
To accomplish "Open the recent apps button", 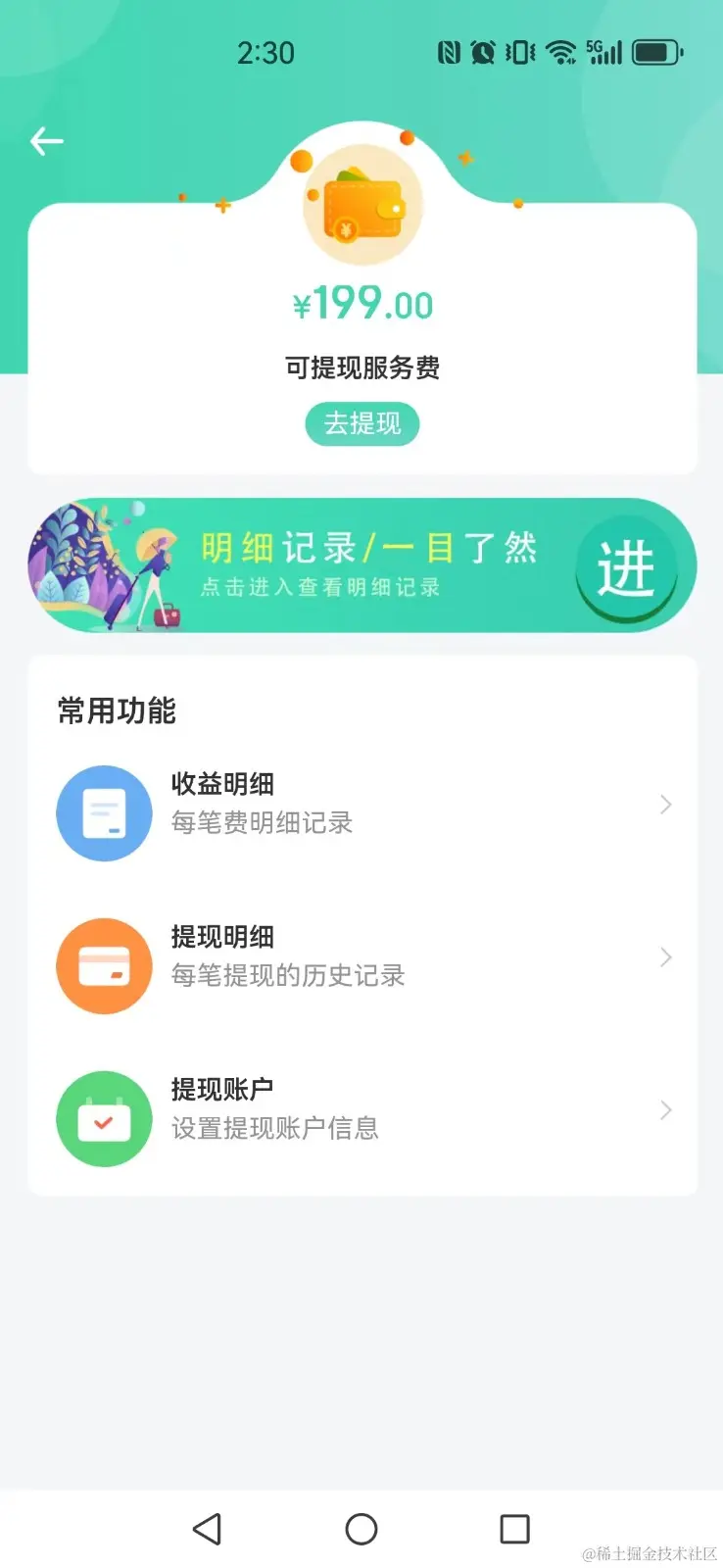I will click(514, 1529).
